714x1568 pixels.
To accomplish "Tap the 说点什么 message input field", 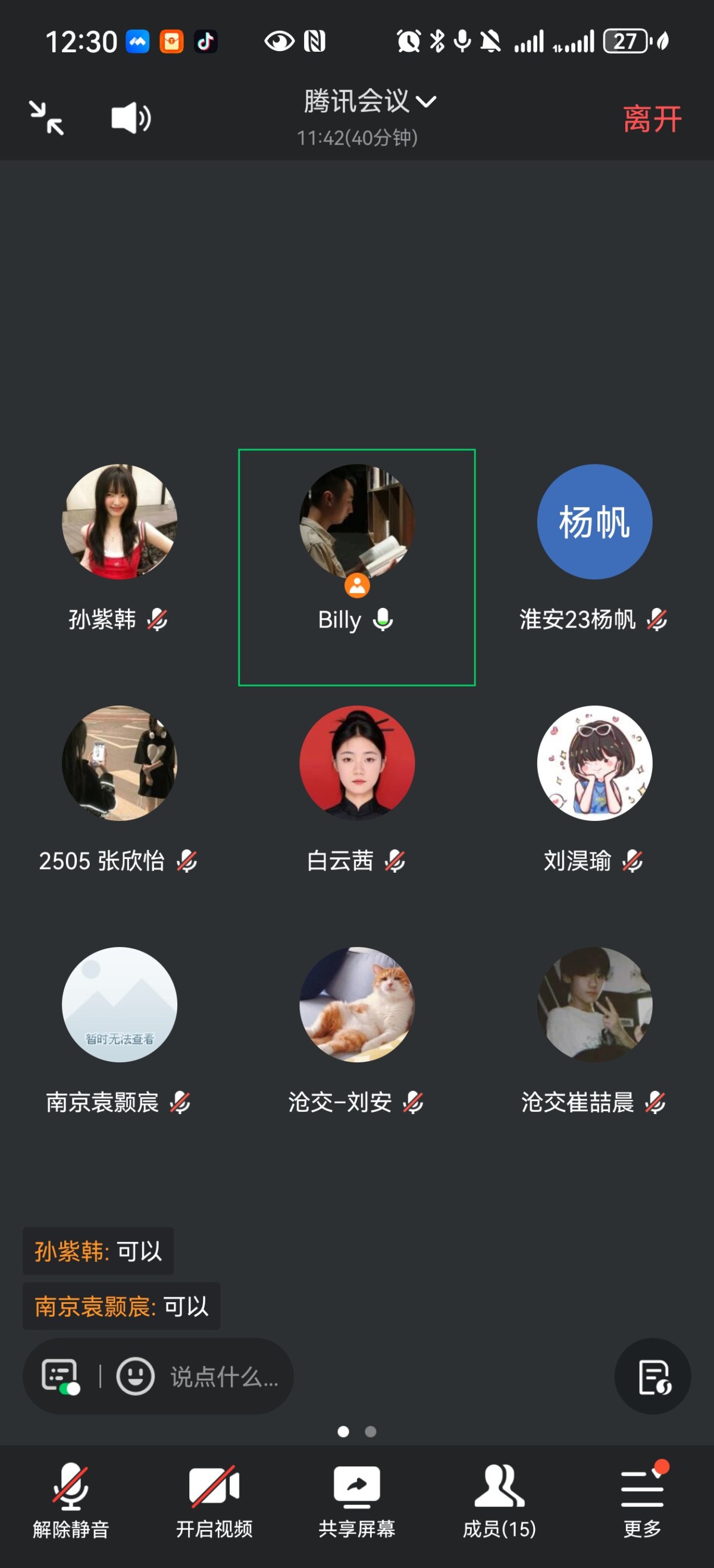I will pos(224,1376).
